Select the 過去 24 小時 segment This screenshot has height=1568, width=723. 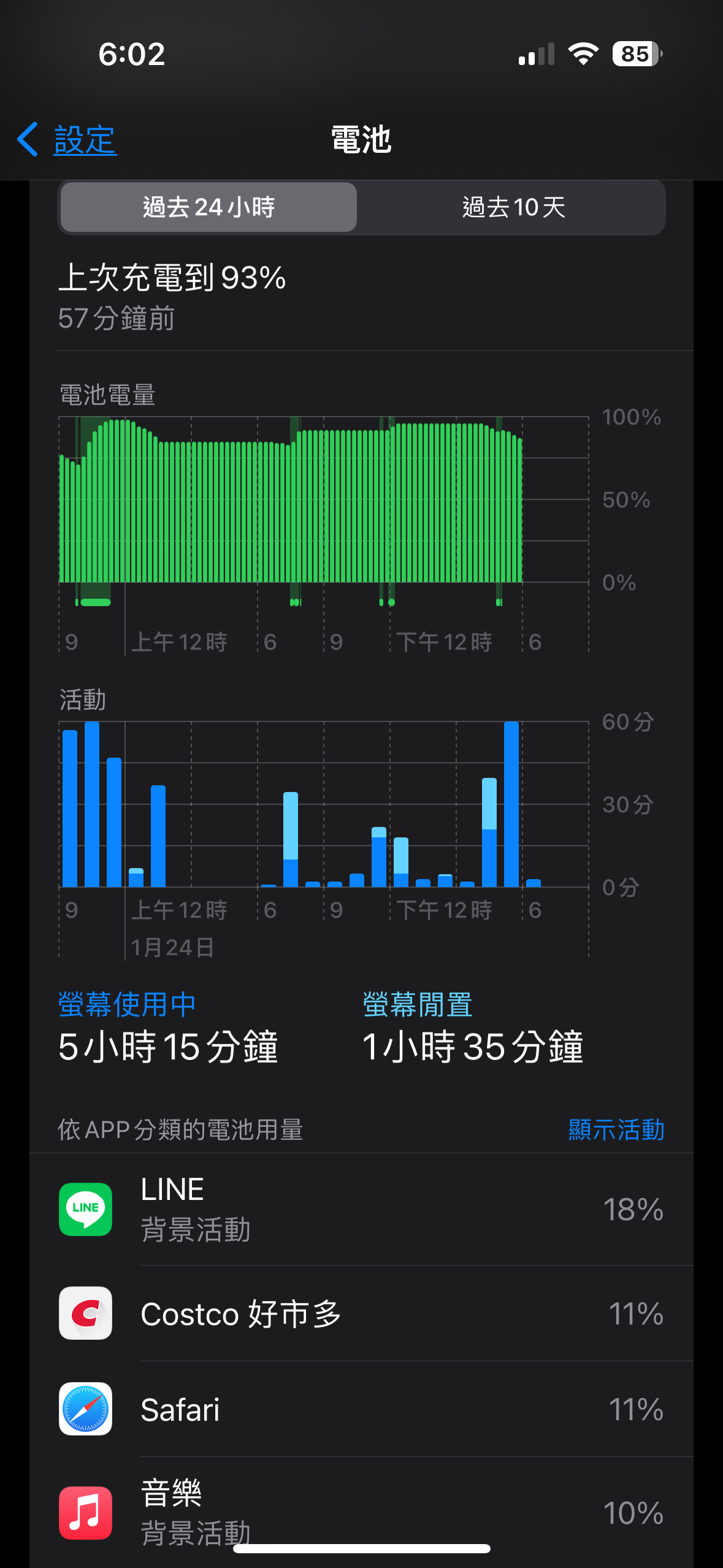(x=208, y=207)
